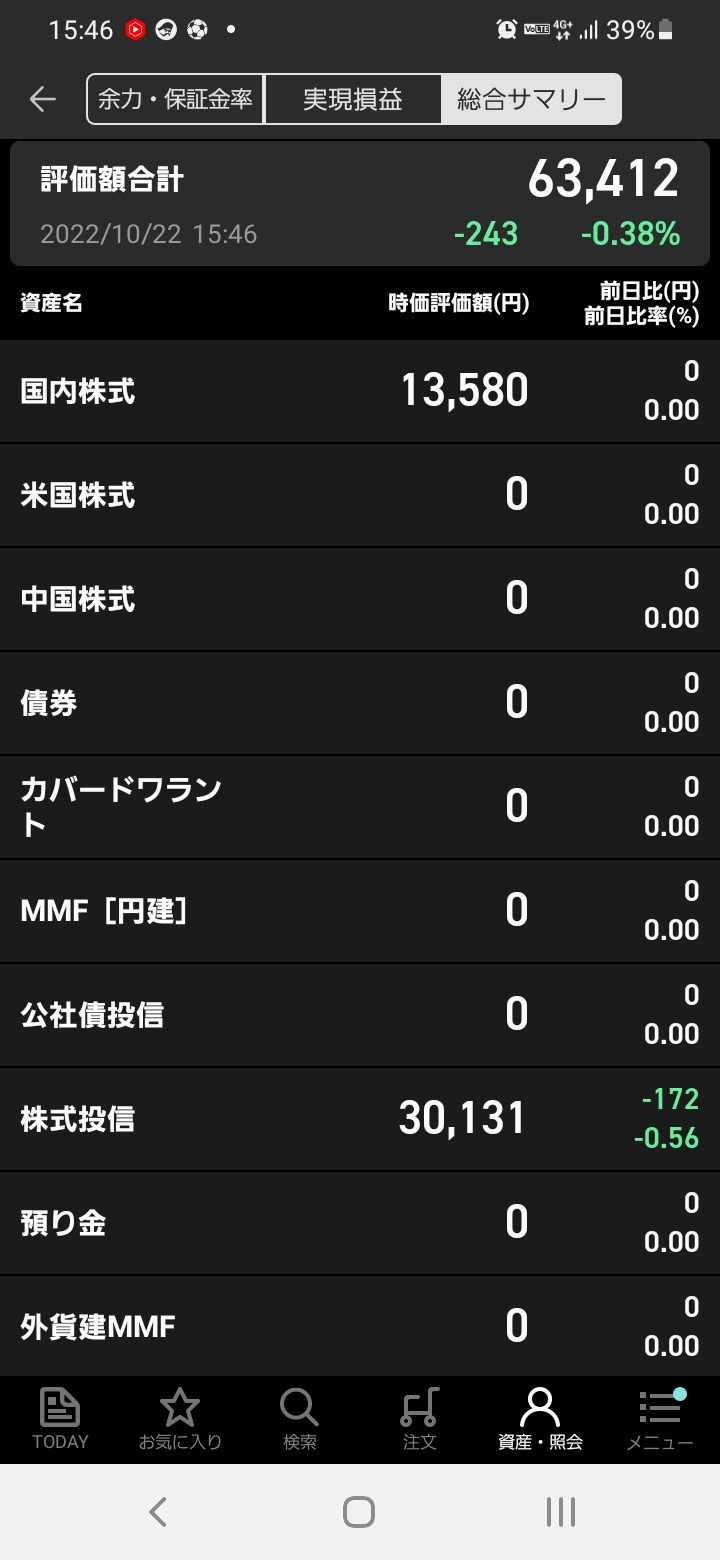Open the メニュー tab
This screenshot has width=720, height=1560.
click(x=660, y=1420)
